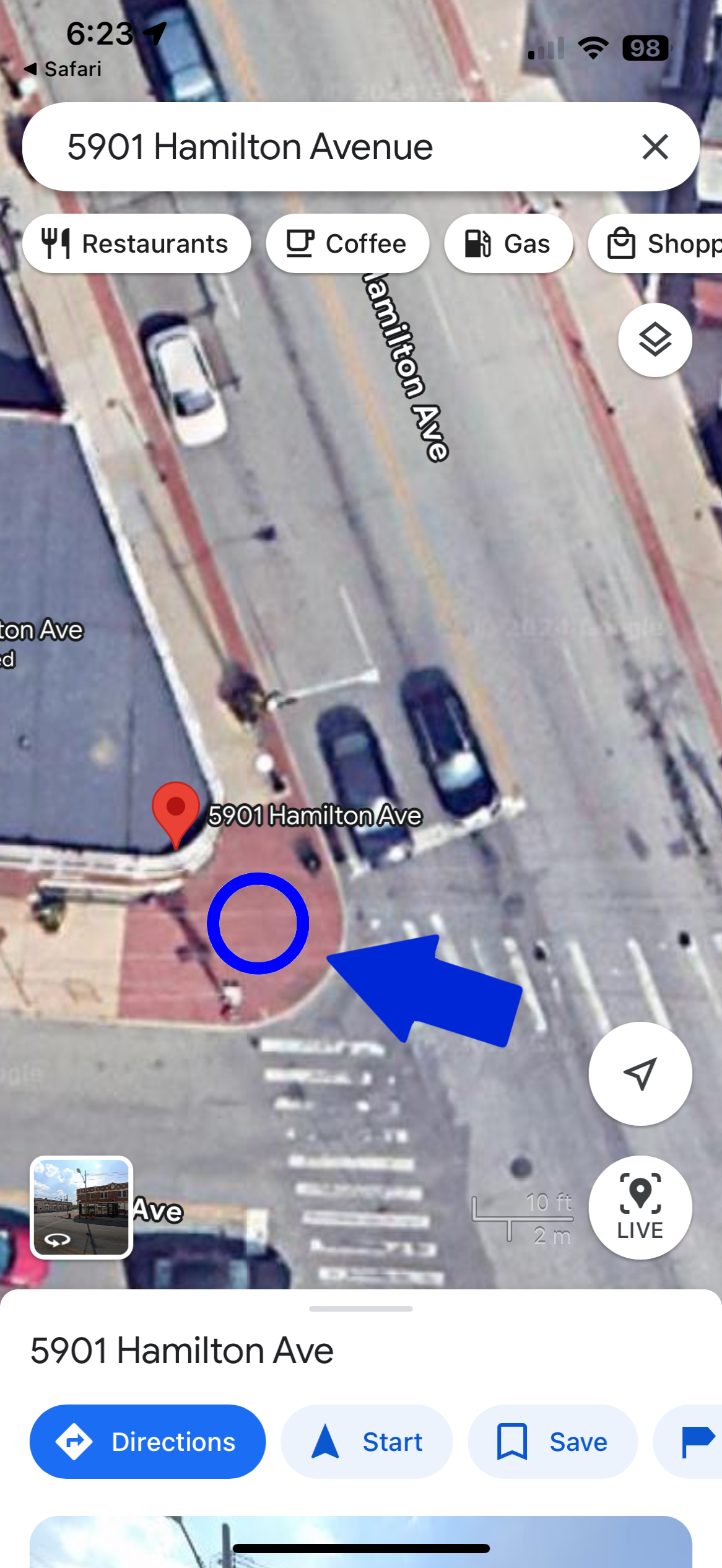The height and width of the screenshot is (1568, 722).
Task: Select the Coffee chip
Action: [347, 243]
